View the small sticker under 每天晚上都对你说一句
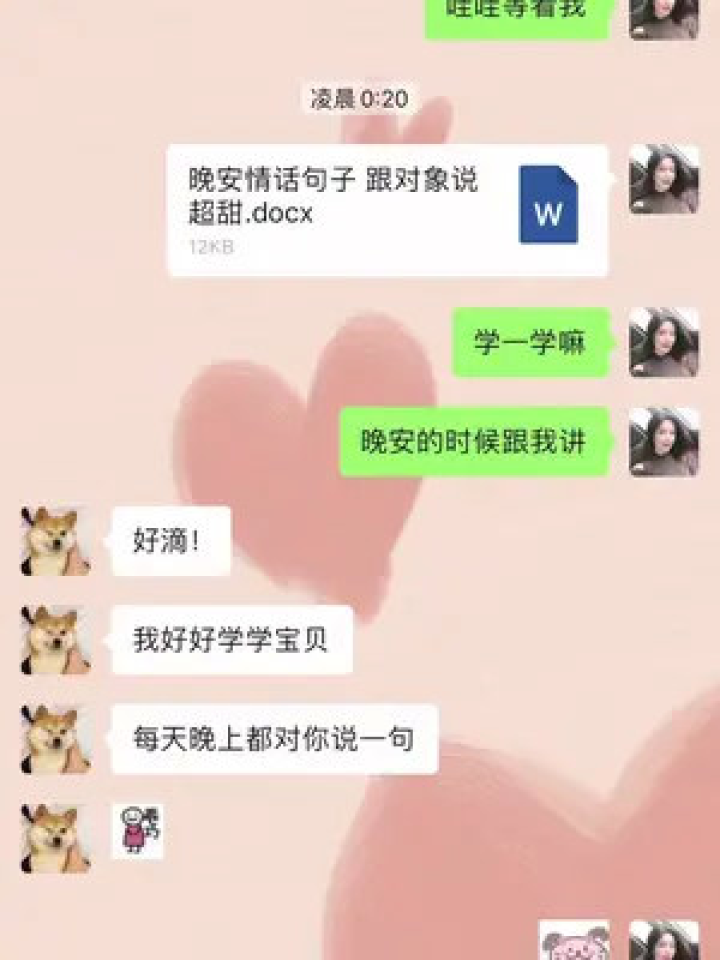Screen dimensions: 720x960 coord(138,830)
